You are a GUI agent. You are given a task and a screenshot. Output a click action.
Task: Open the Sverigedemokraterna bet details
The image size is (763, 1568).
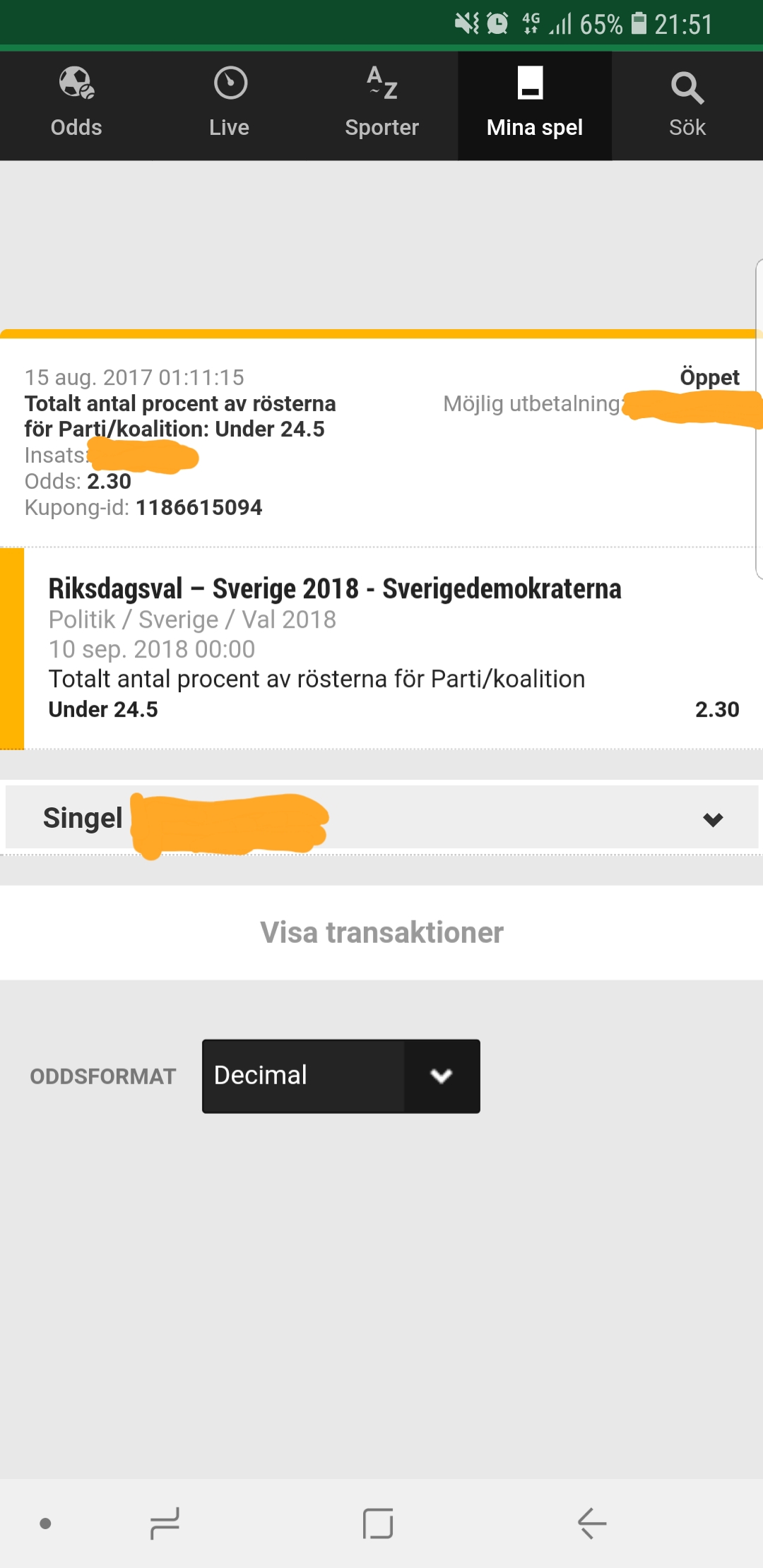pyautogui.click(x=381, y=648)
